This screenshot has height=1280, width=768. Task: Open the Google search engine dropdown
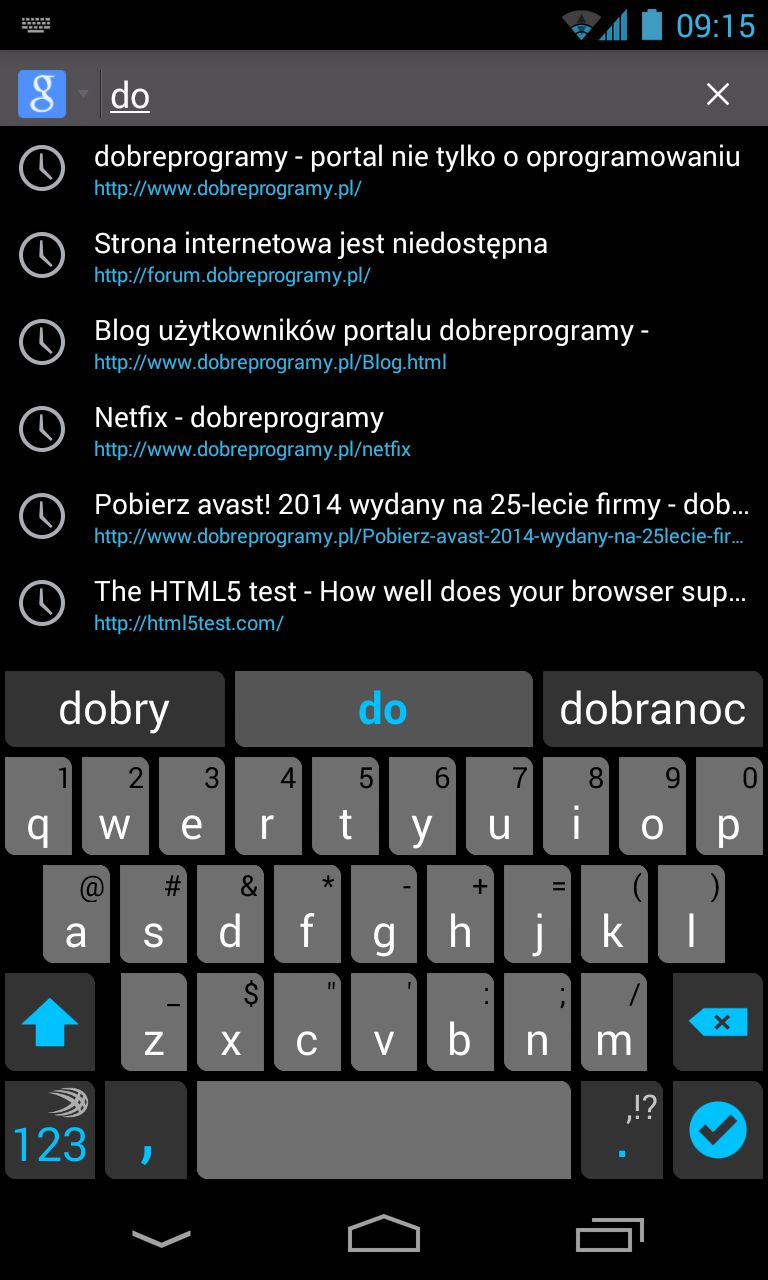click(x=54, y=94)
